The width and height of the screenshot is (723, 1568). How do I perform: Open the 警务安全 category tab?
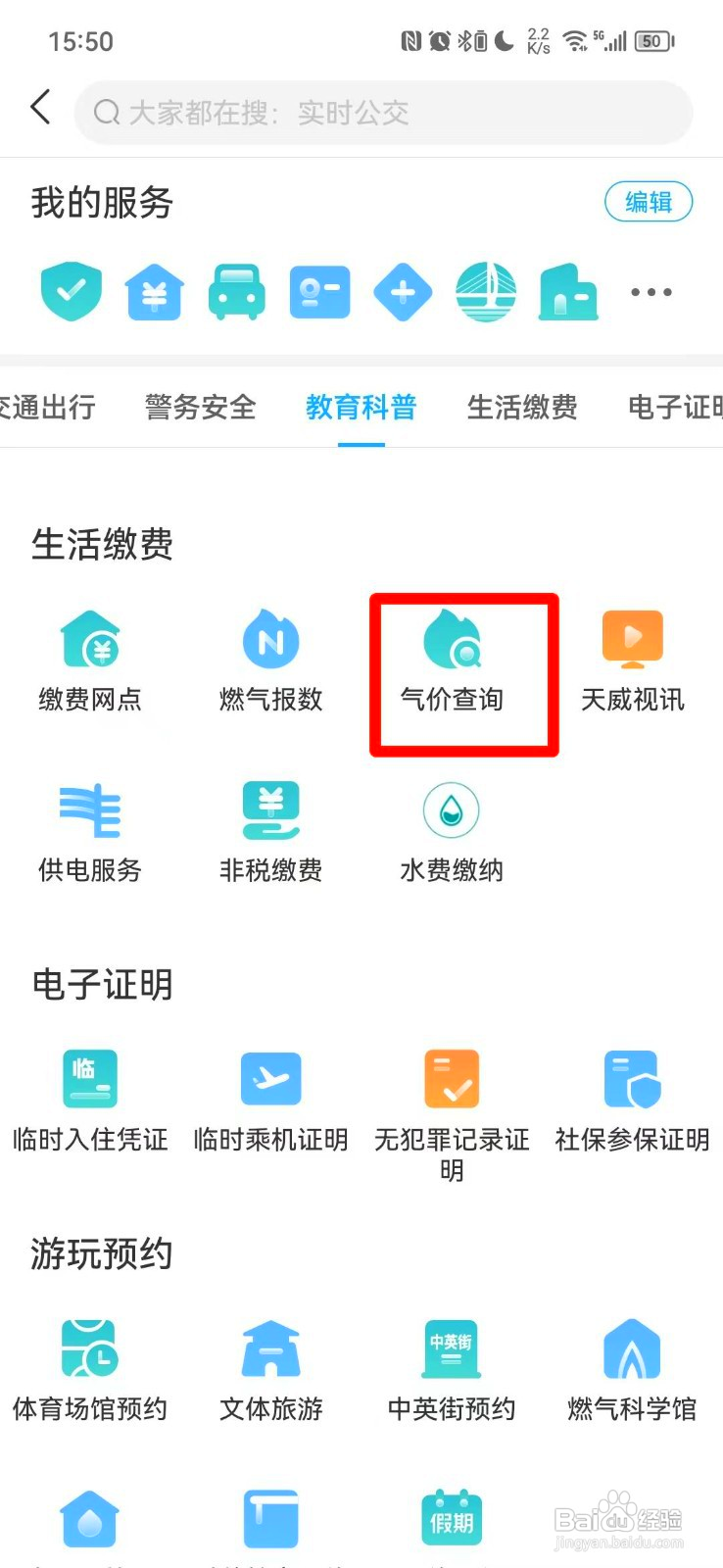click(199, 408)
